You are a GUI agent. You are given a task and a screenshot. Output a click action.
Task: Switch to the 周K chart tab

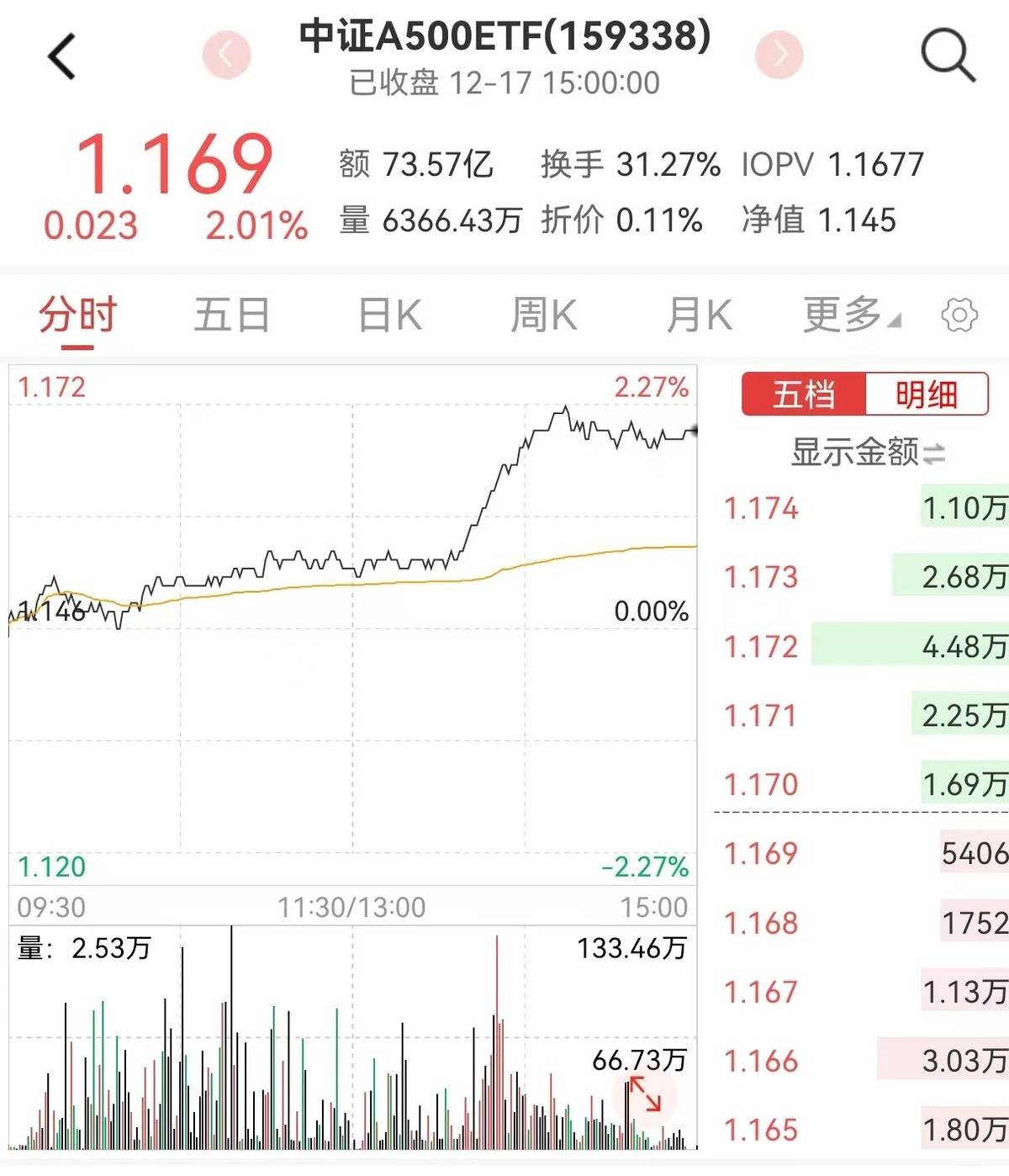pyautogui.click(x=543, y=316)
